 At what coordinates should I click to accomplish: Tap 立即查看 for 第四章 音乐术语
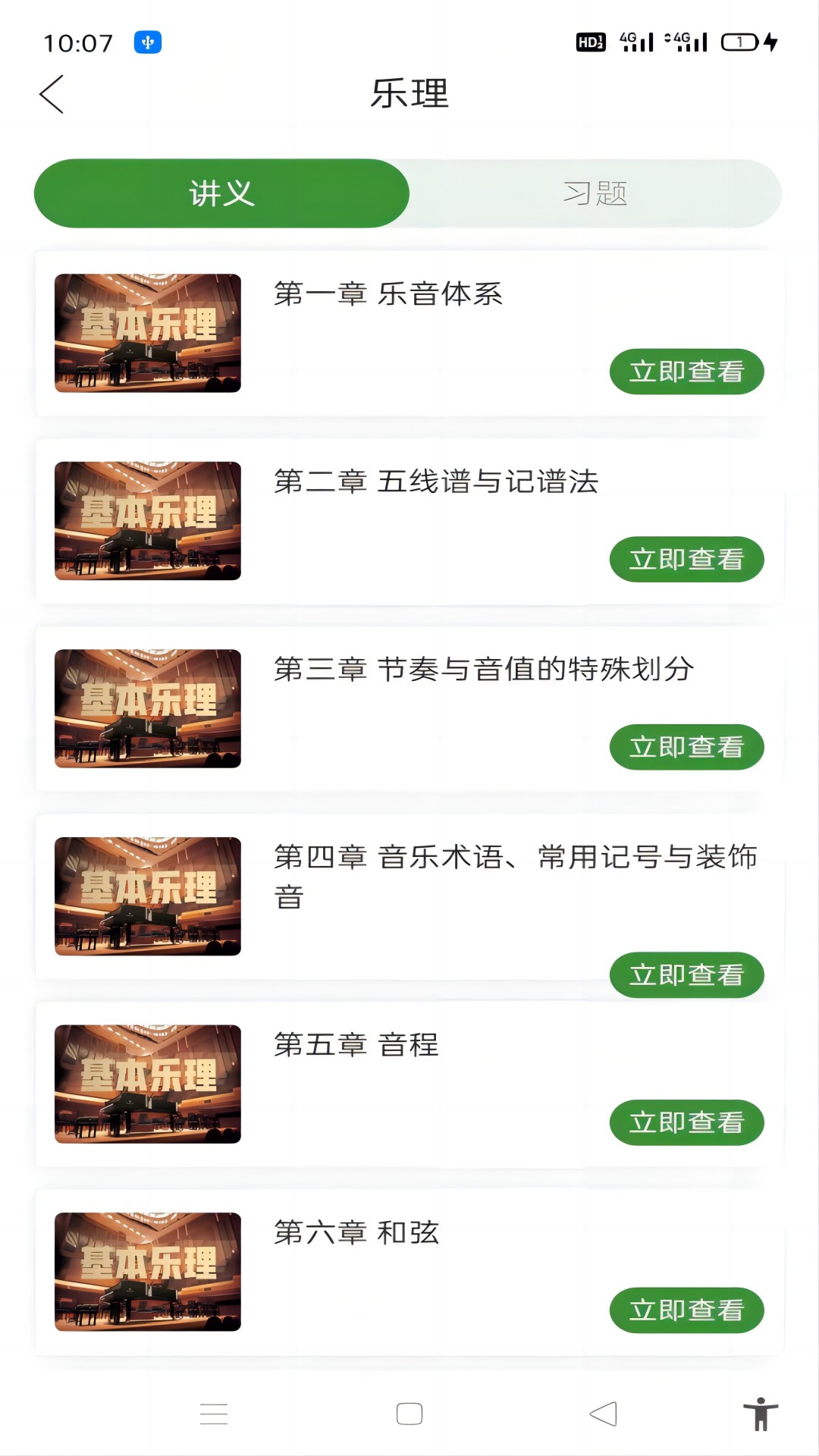(x=686, y=974)
